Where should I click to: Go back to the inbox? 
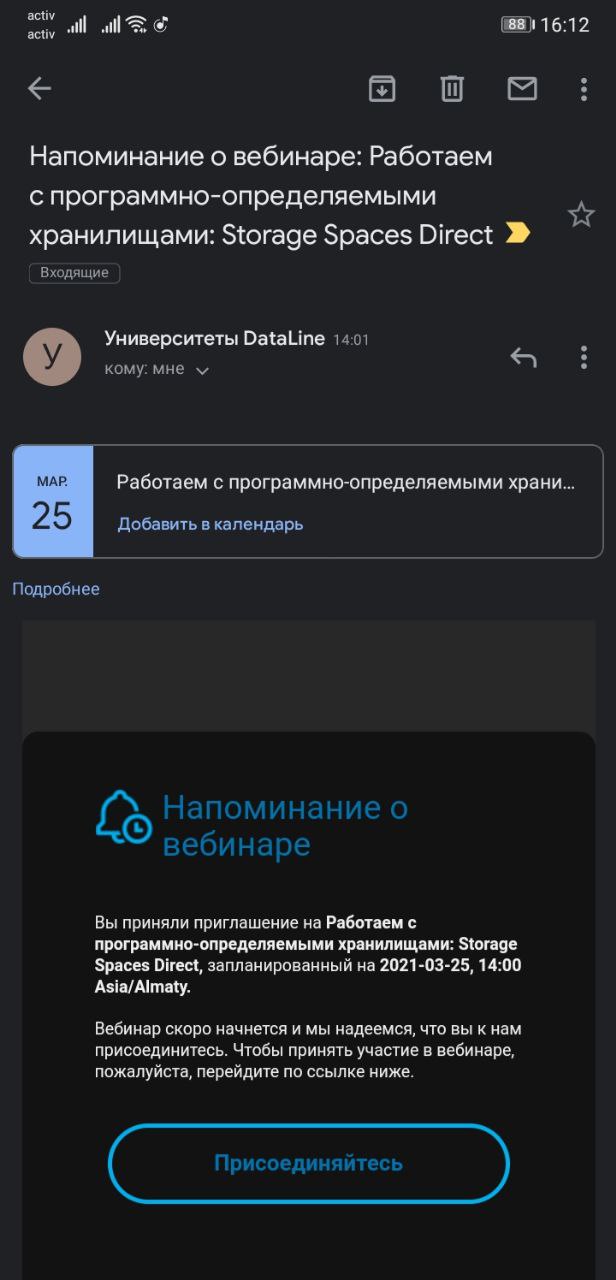point(39,89)
